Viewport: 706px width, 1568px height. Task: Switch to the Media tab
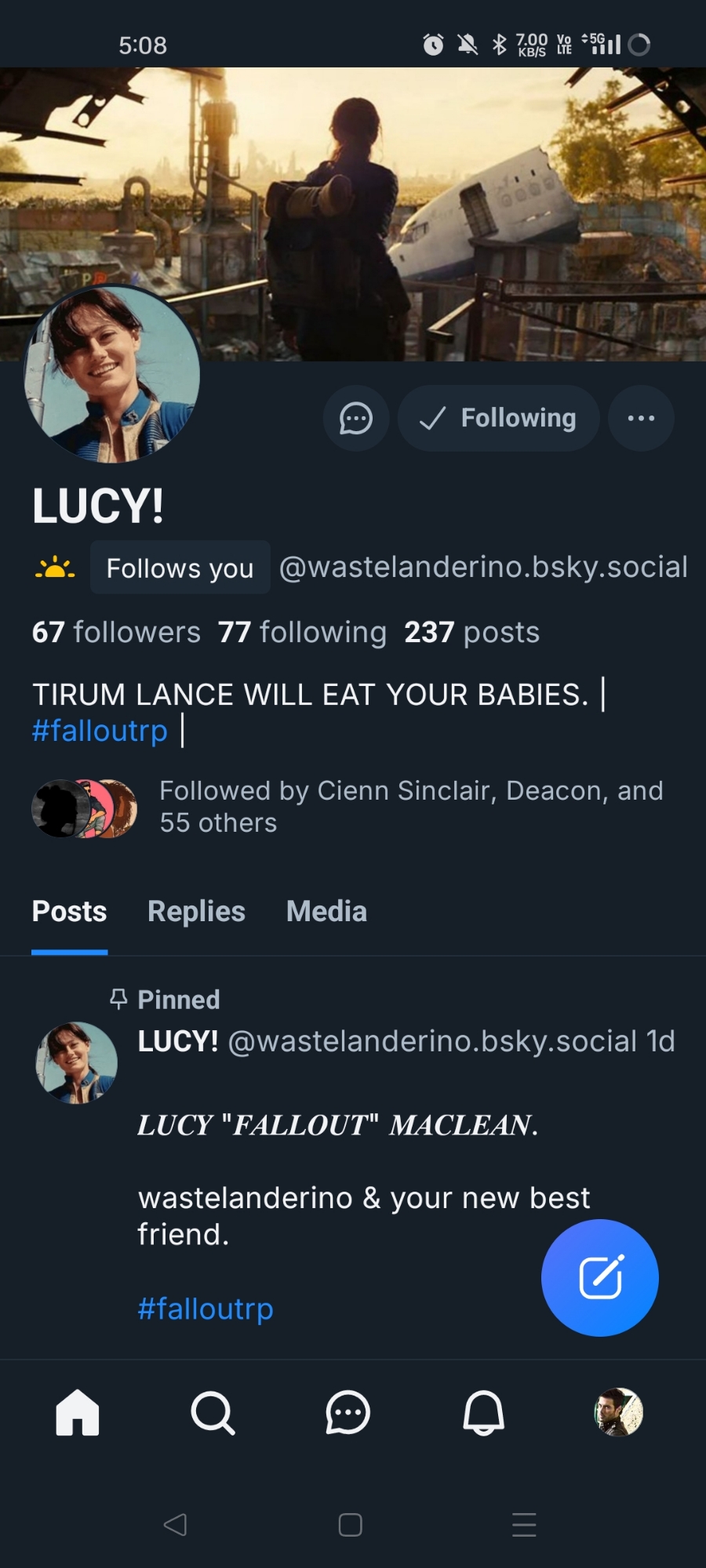coord(326,911)
